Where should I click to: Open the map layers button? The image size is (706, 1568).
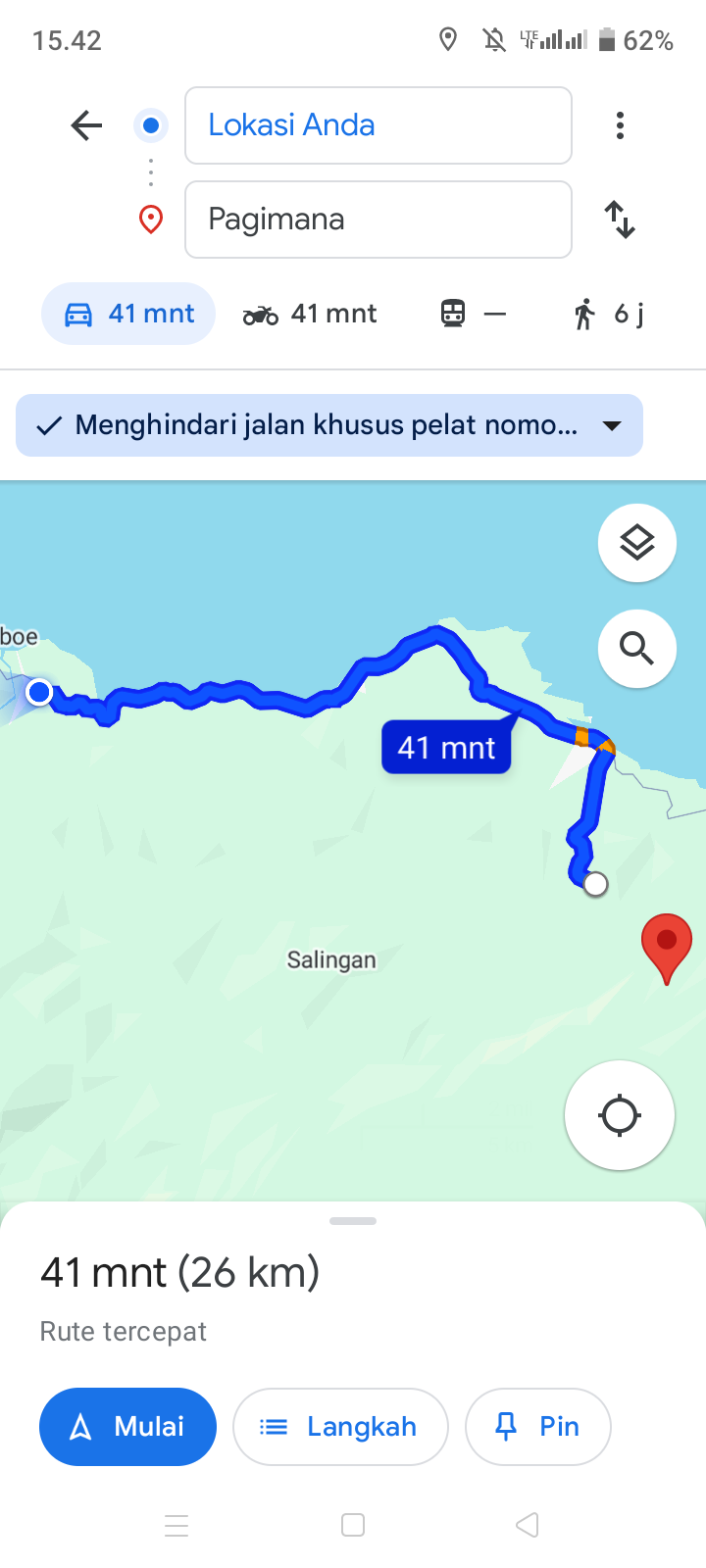[x=637, y=543]
